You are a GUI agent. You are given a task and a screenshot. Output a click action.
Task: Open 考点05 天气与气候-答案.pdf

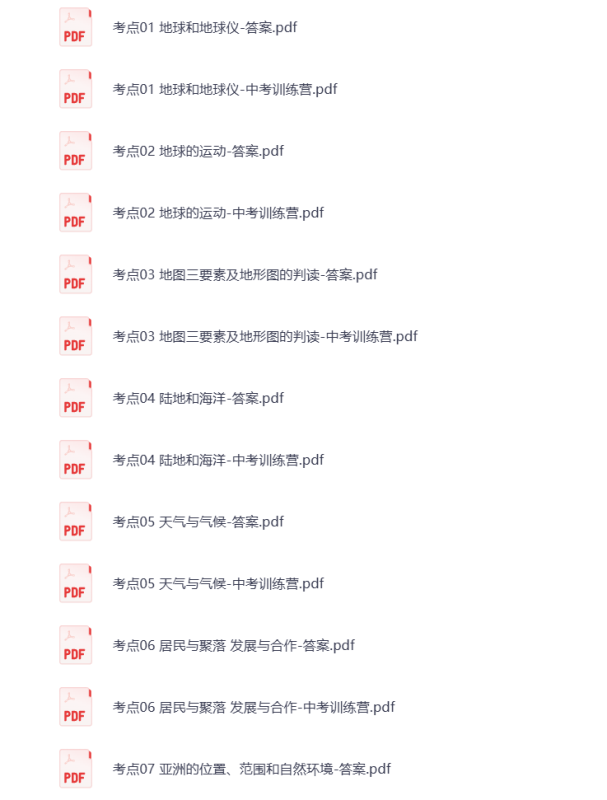tap(197, 521)
